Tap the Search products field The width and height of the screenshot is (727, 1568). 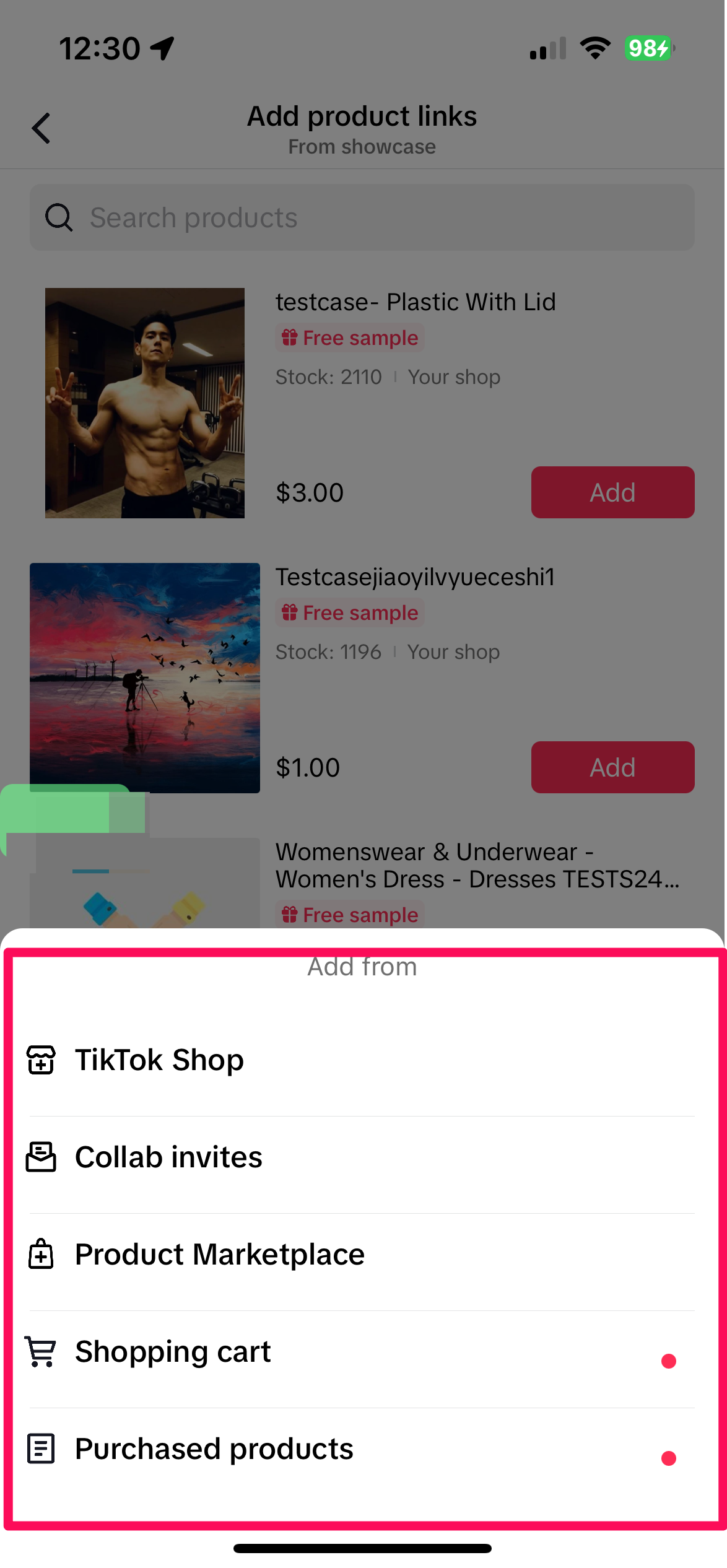coord(362,217)
